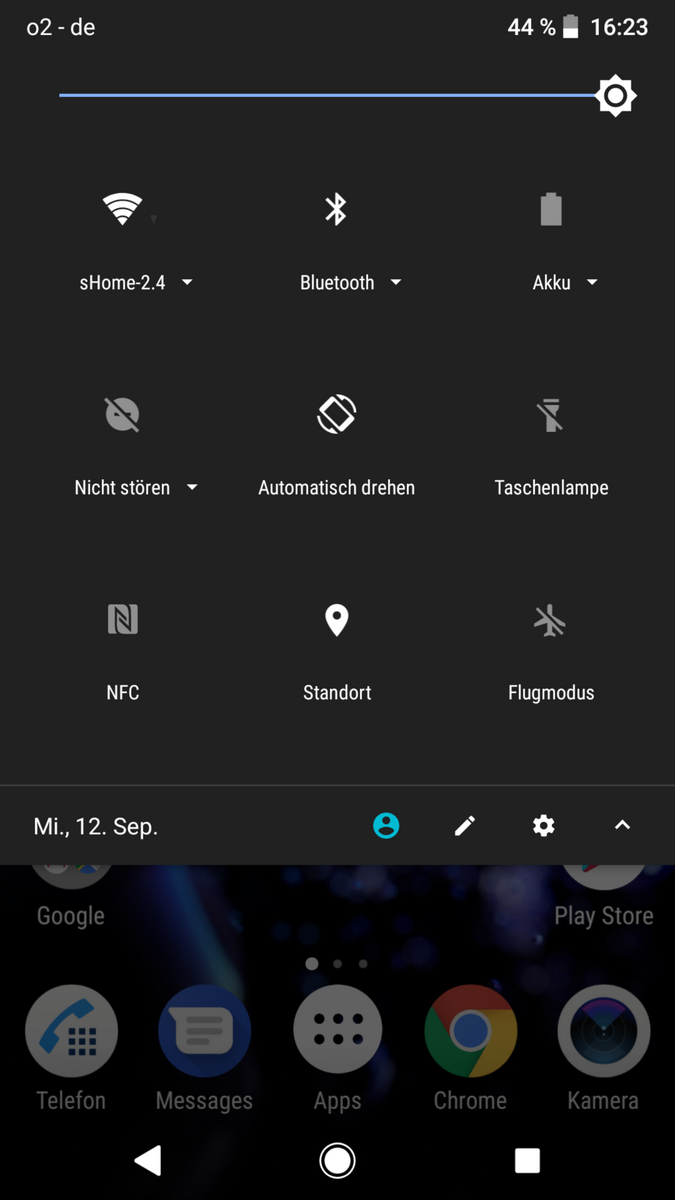Screen dimensions: 675x1200
Task: Enable NFC
Action: click(x=122, y=620)
